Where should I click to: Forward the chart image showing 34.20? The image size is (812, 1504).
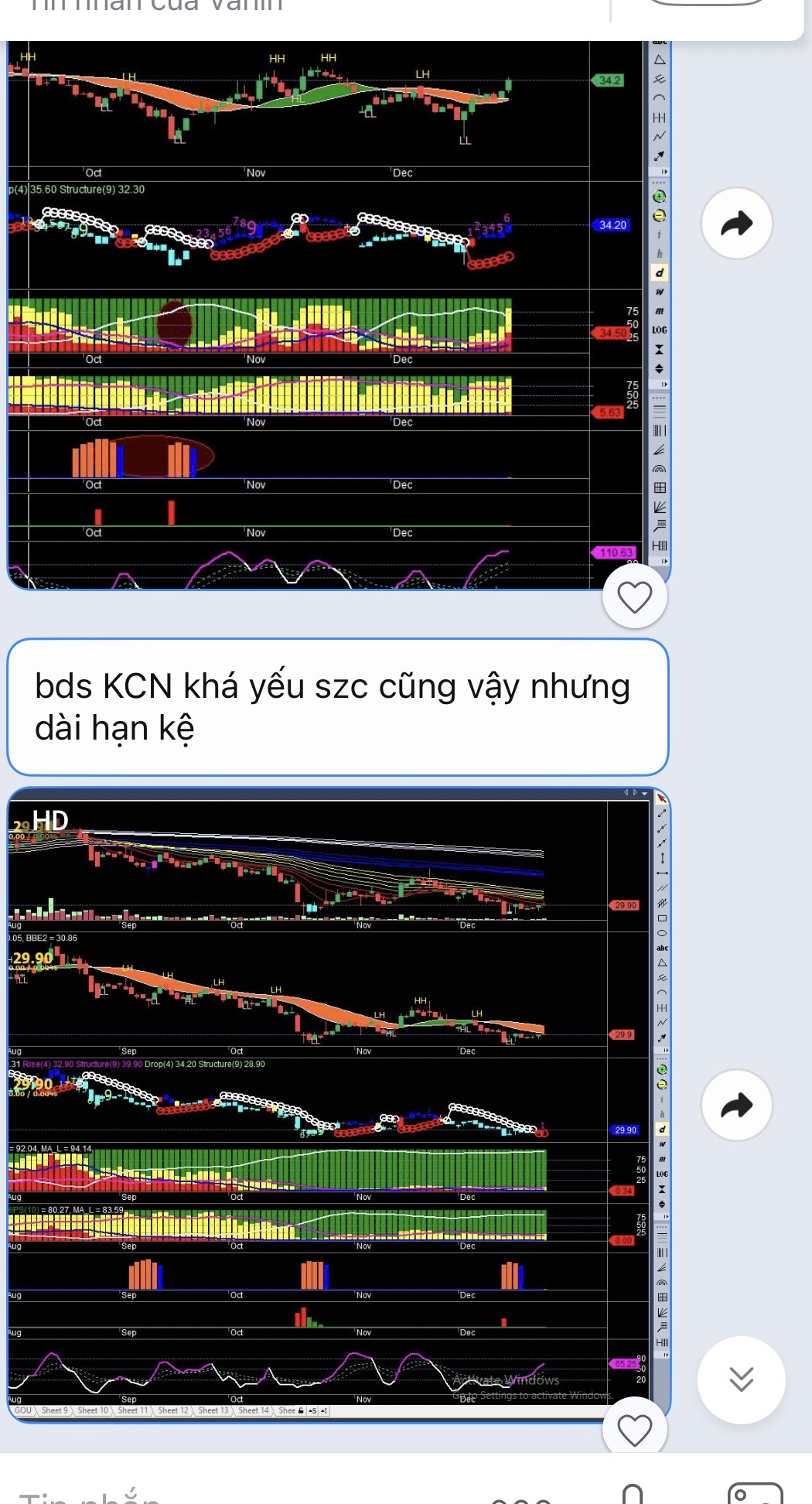736,224
